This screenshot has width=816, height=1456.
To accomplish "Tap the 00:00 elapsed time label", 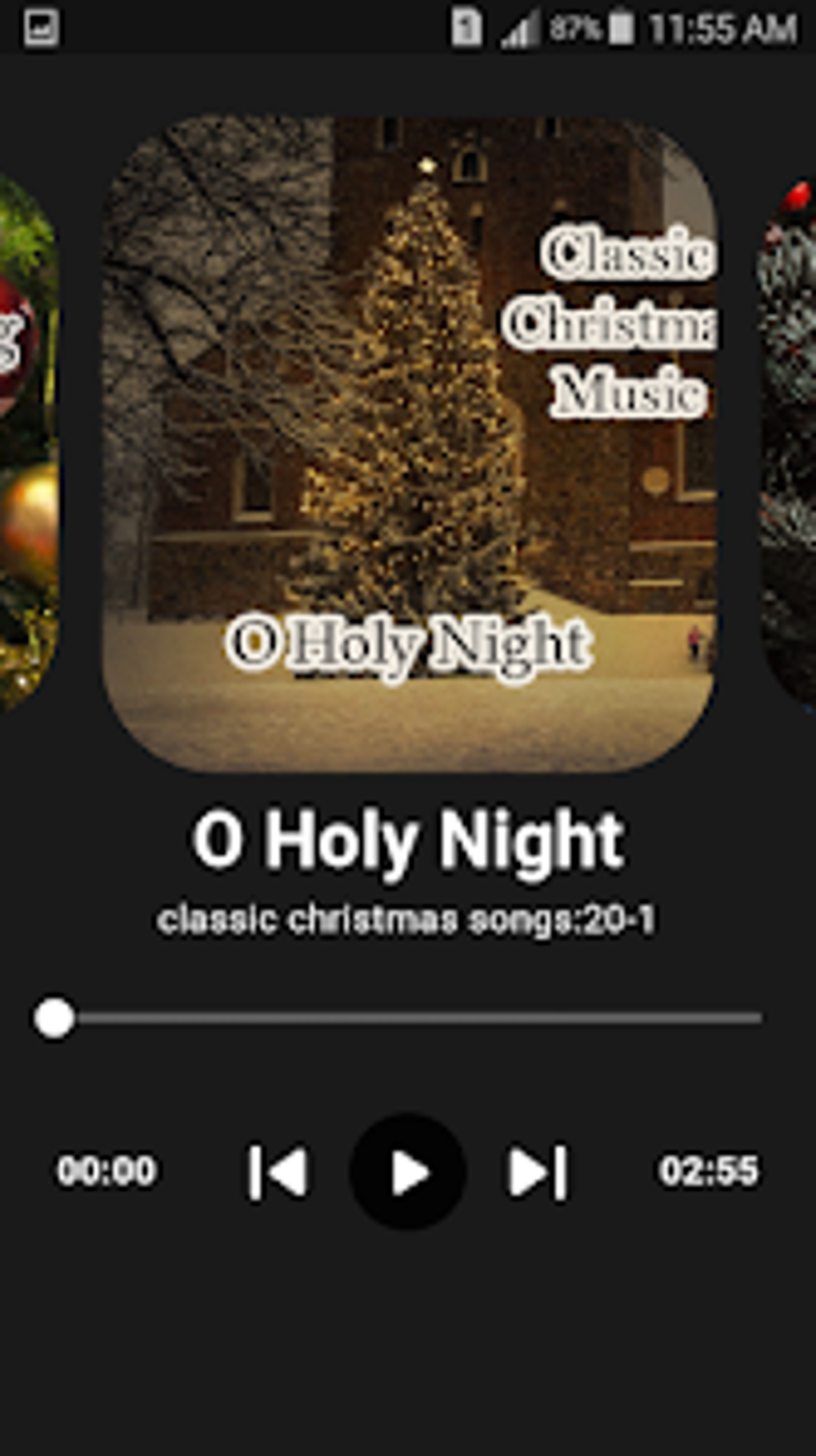I will 107,1170.
